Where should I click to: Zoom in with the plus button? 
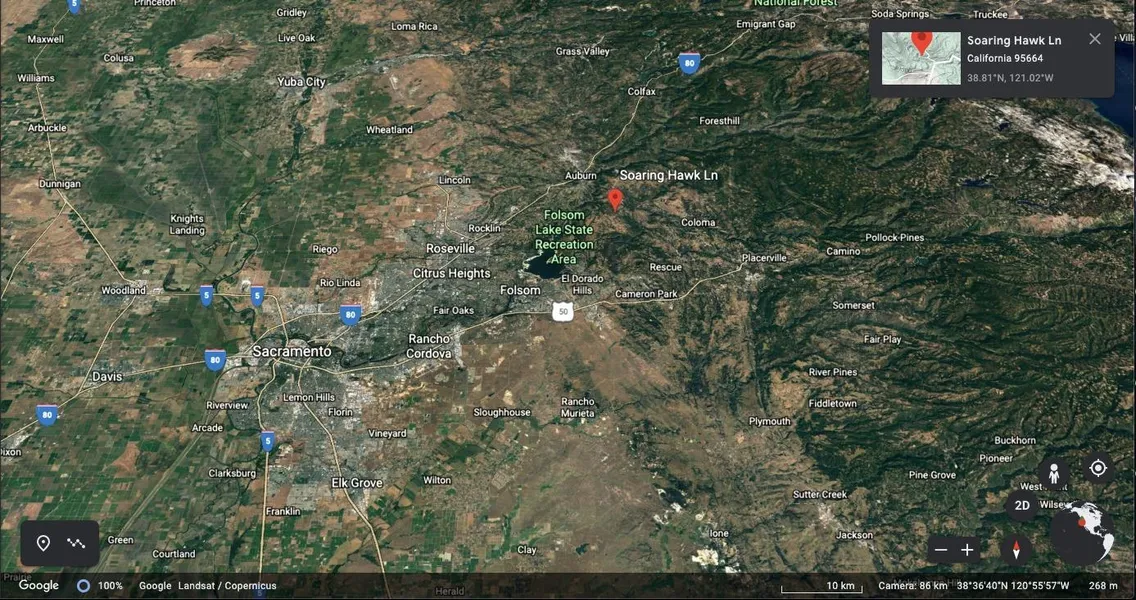coord(967,550)
